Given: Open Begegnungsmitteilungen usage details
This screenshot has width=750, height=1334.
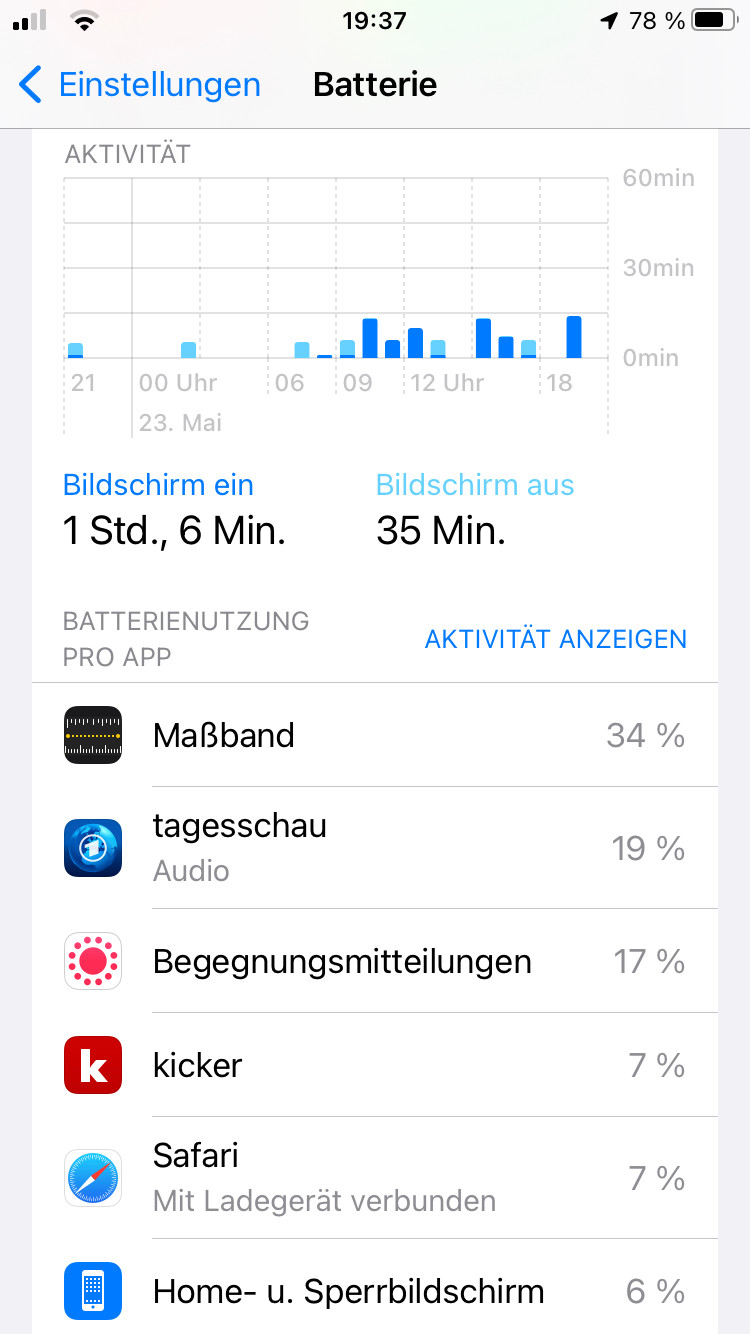Looking at the screenshot, I should pos(375,962).
